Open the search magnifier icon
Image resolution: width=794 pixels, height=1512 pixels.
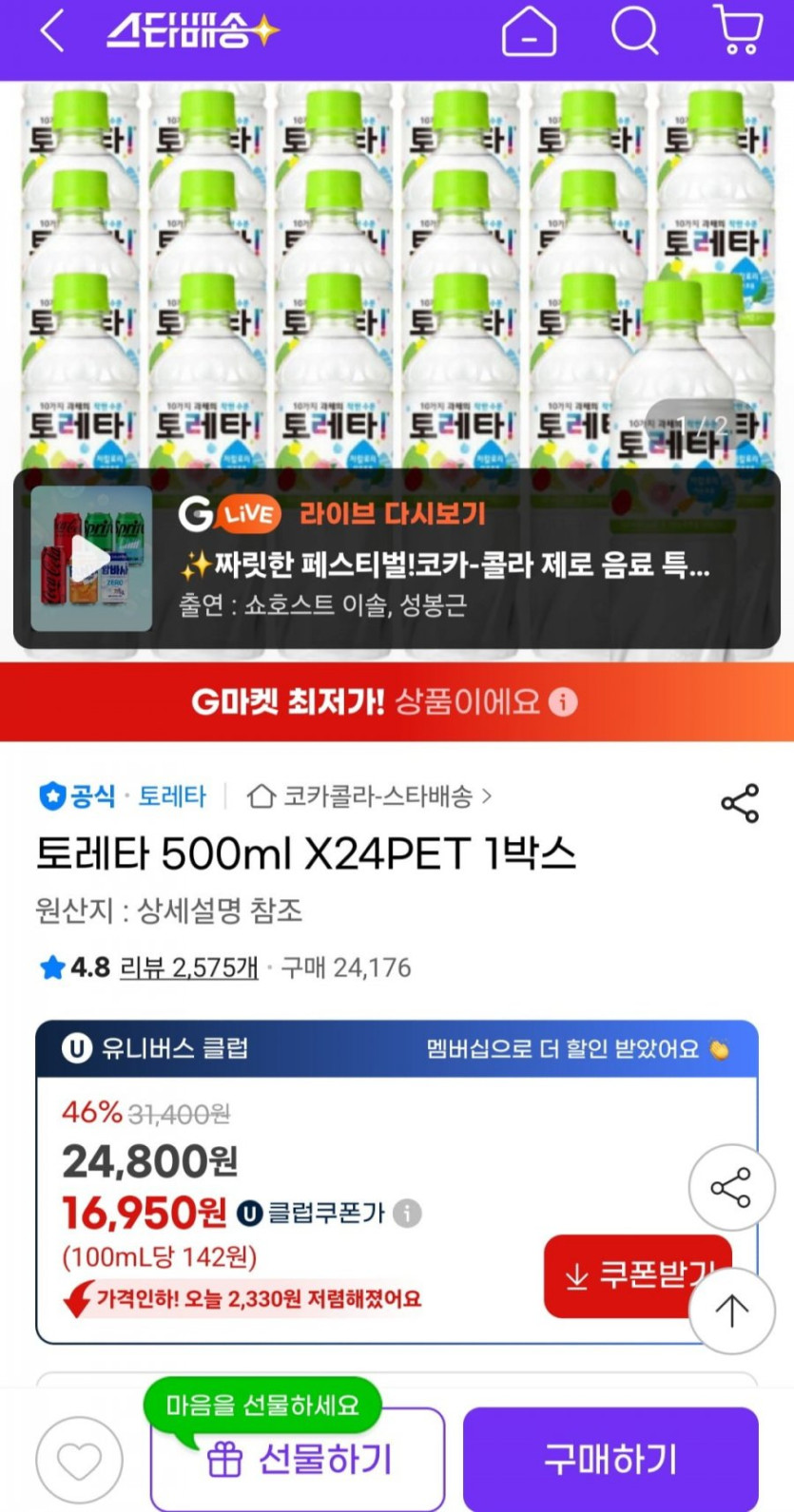[x=634, y=31]
